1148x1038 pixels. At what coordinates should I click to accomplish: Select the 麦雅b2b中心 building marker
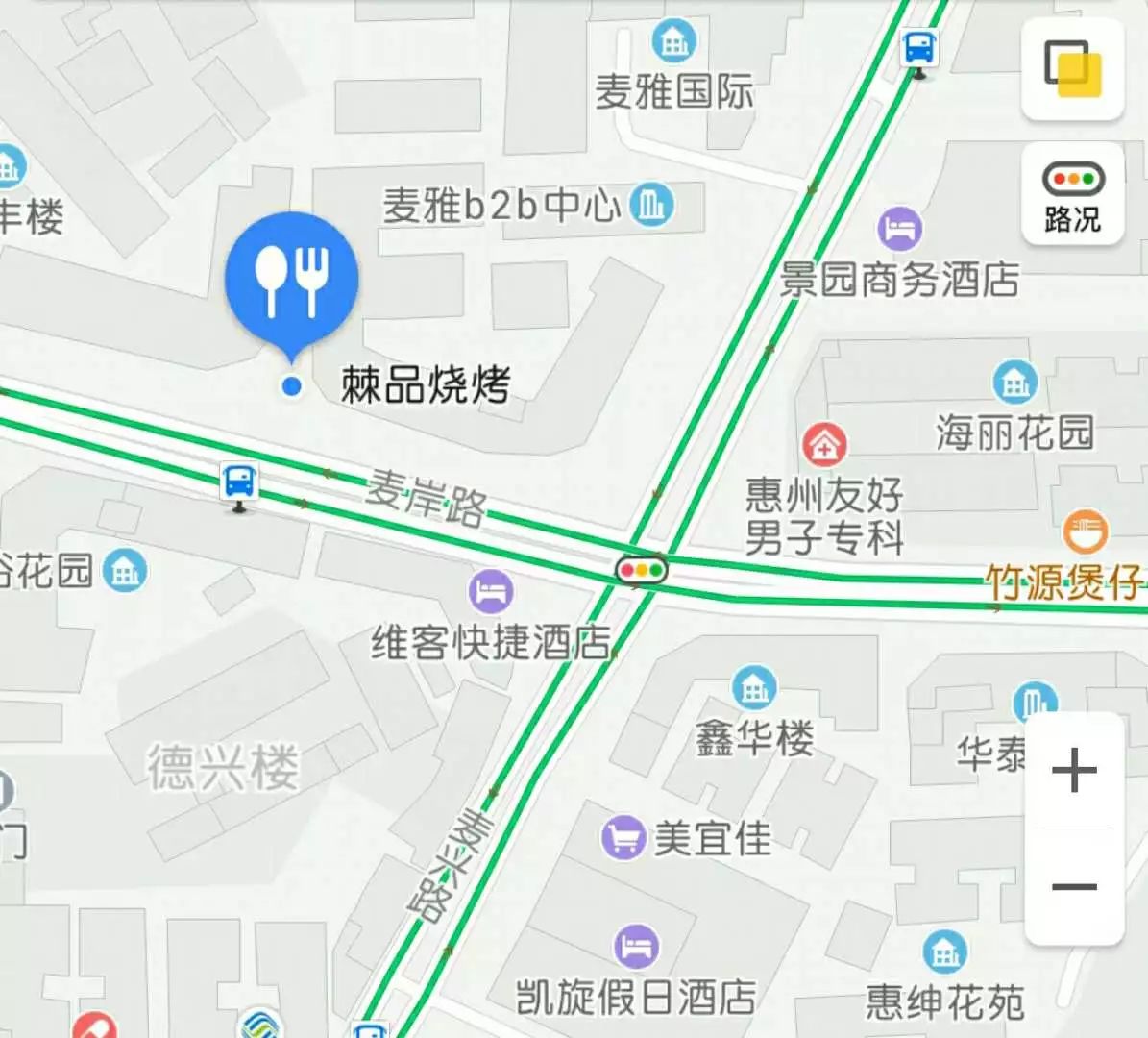coord(652,204)
